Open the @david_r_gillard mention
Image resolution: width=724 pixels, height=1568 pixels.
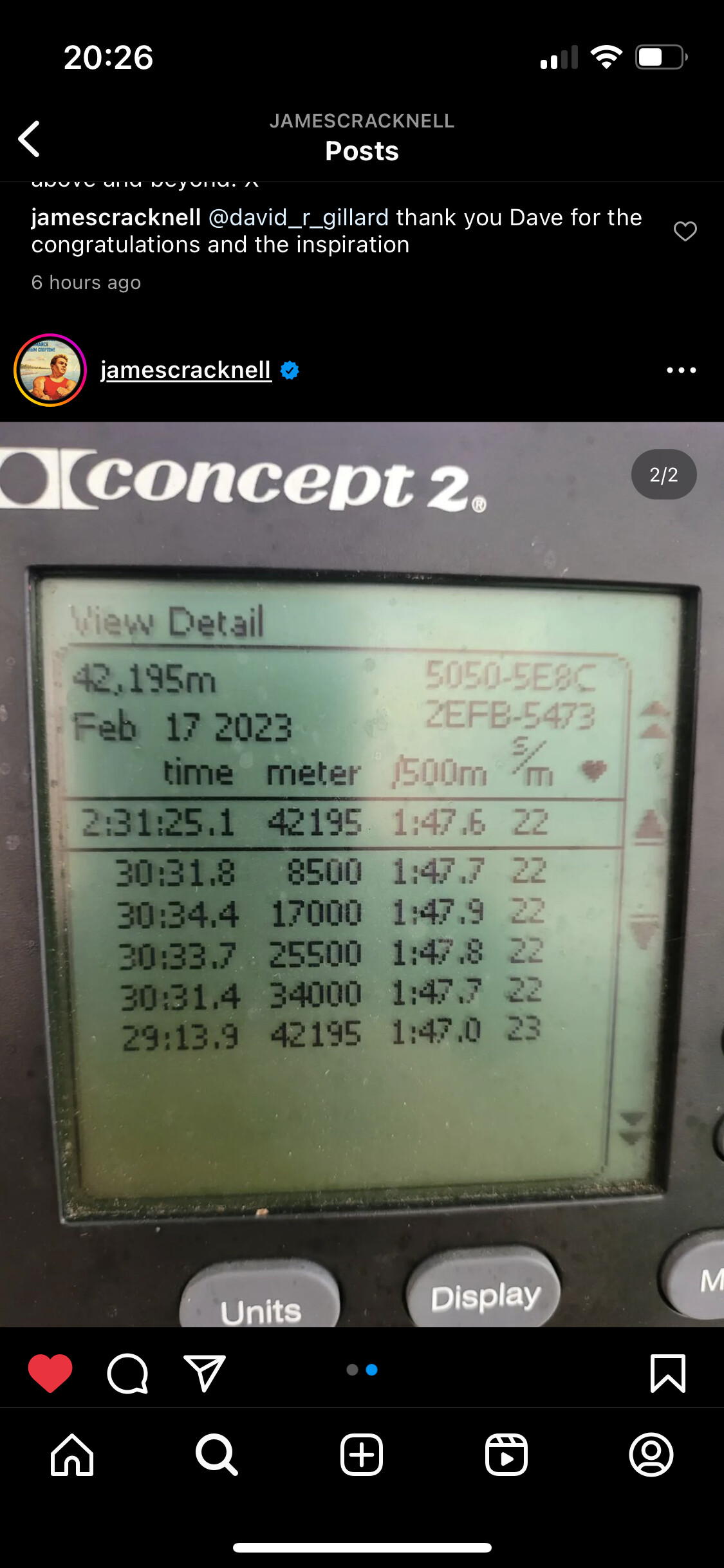tap(299, 218)
